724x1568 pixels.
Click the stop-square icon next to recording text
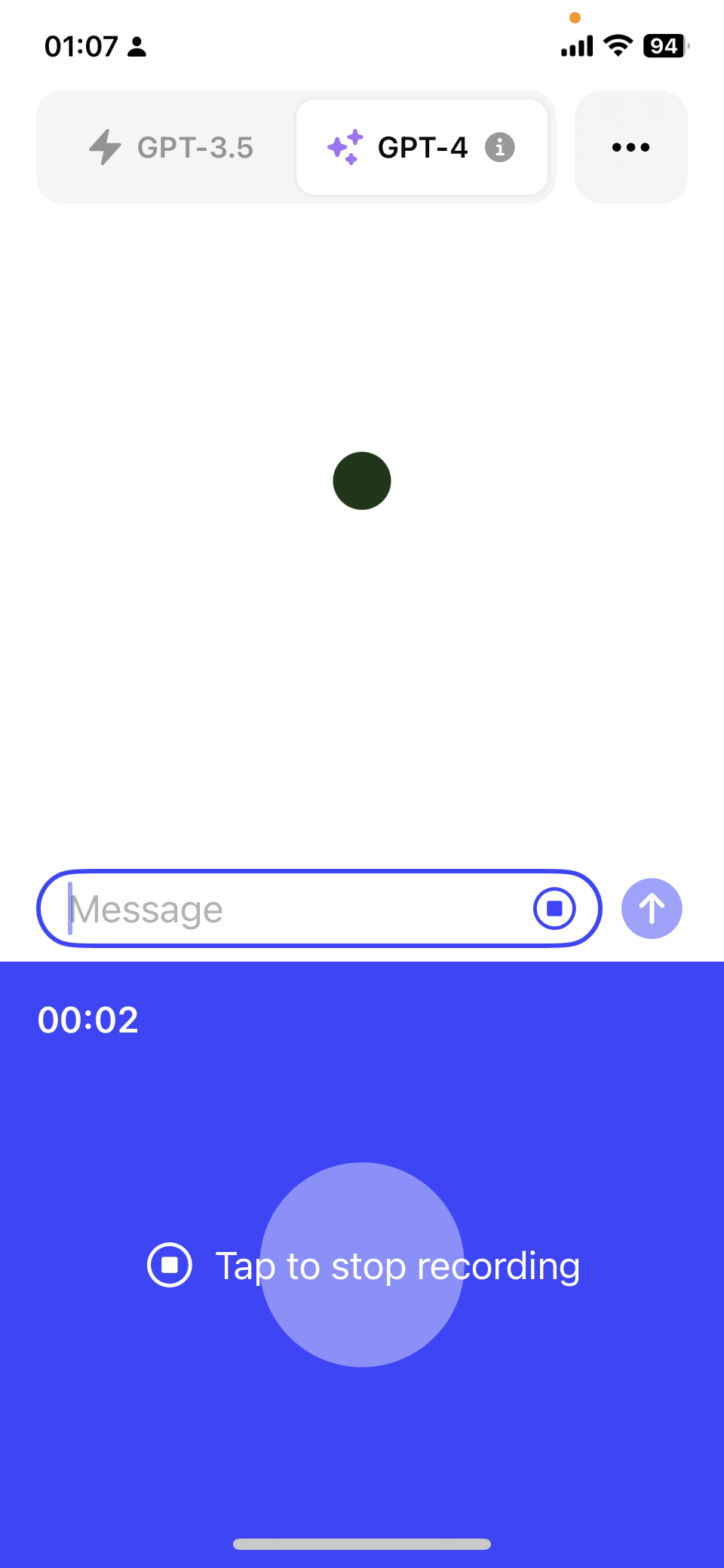(169, 1266)
